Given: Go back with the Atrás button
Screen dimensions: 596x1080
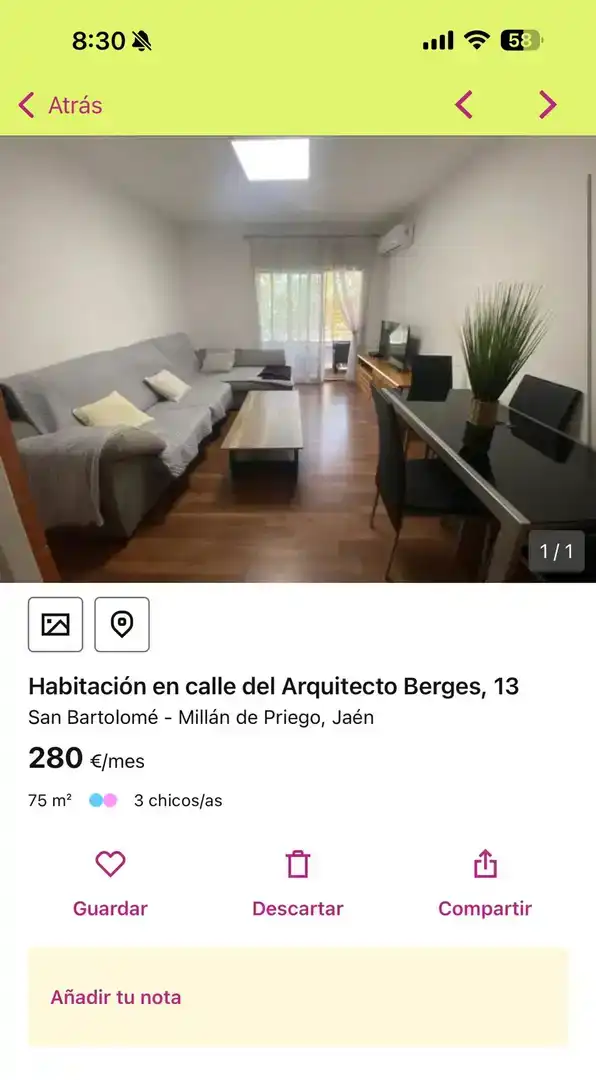Looking at the screenshot, I should pos(61,105).
